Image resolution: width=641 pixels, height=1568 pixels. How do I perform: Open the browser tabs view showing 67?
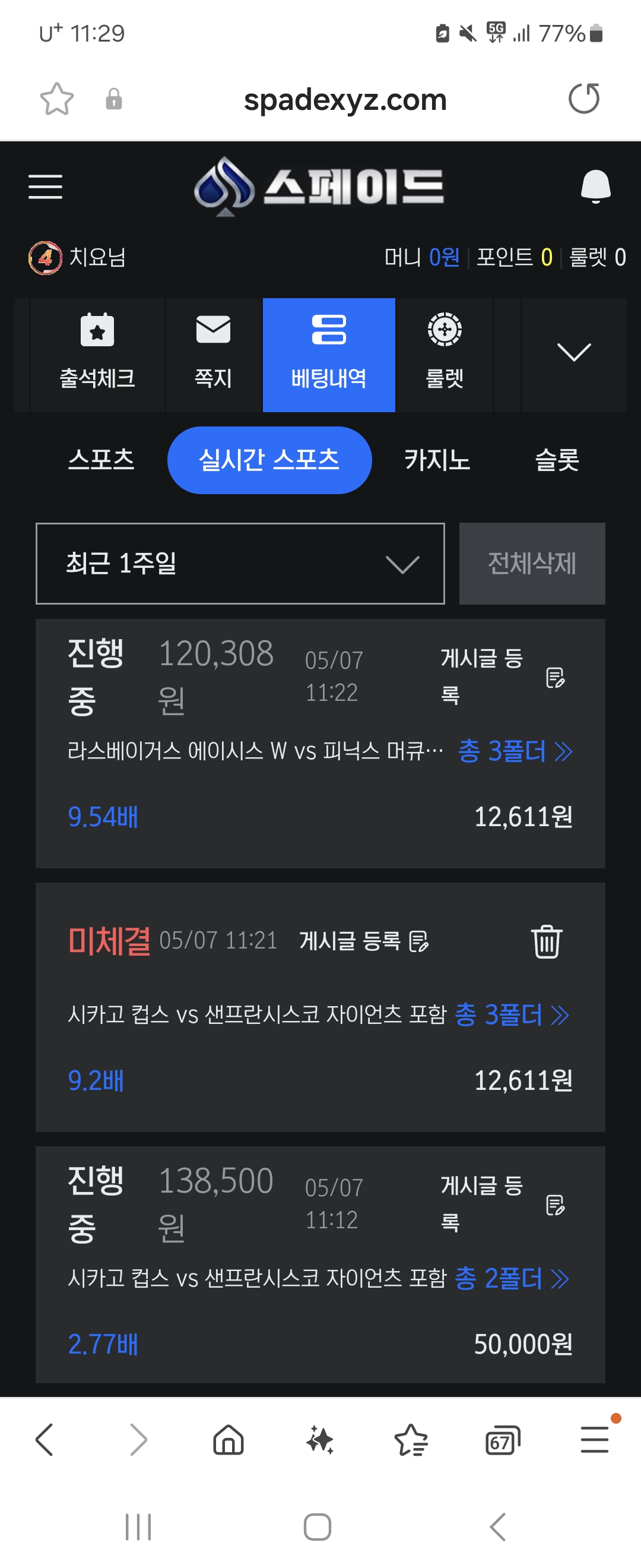point(502,1441)
